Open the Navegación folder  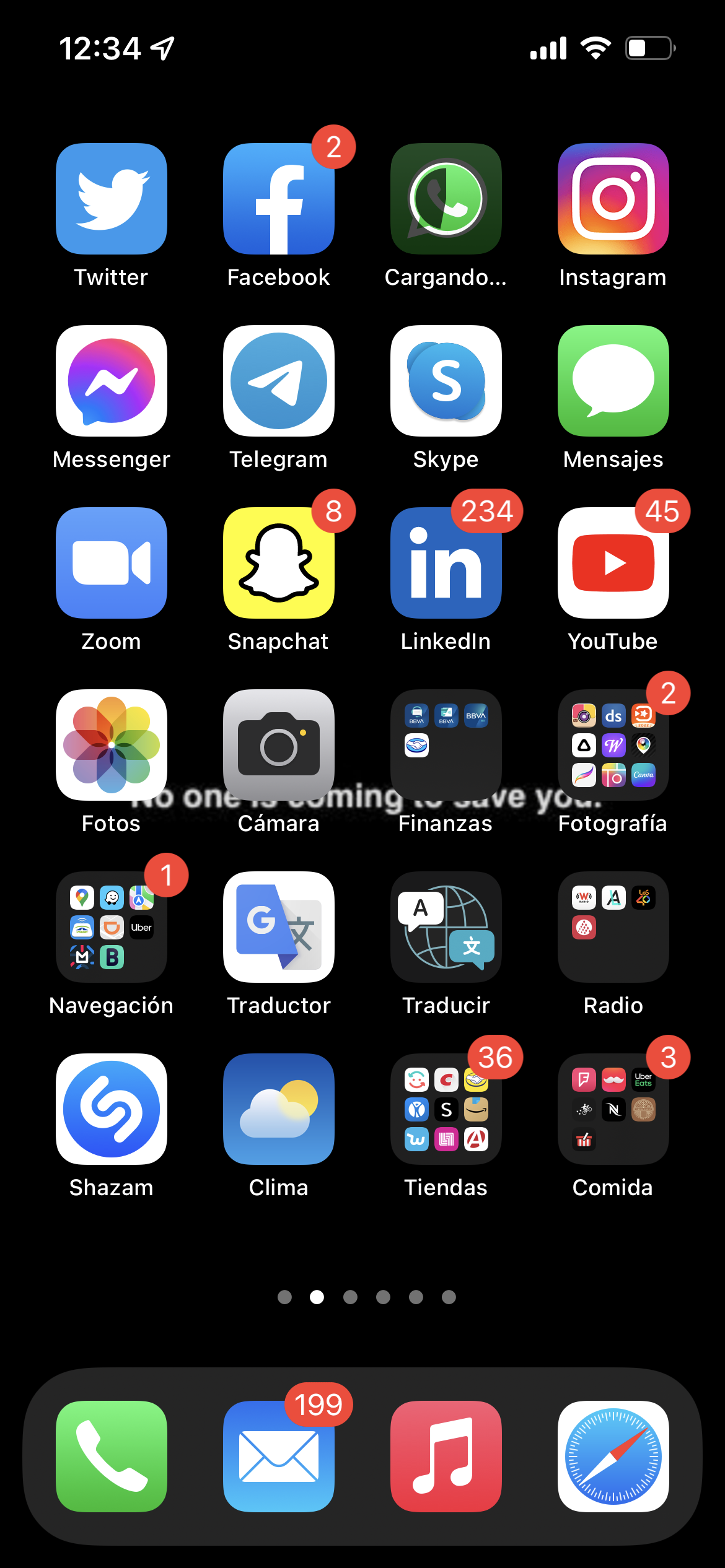pyautogui.click(x=112, y=927)
